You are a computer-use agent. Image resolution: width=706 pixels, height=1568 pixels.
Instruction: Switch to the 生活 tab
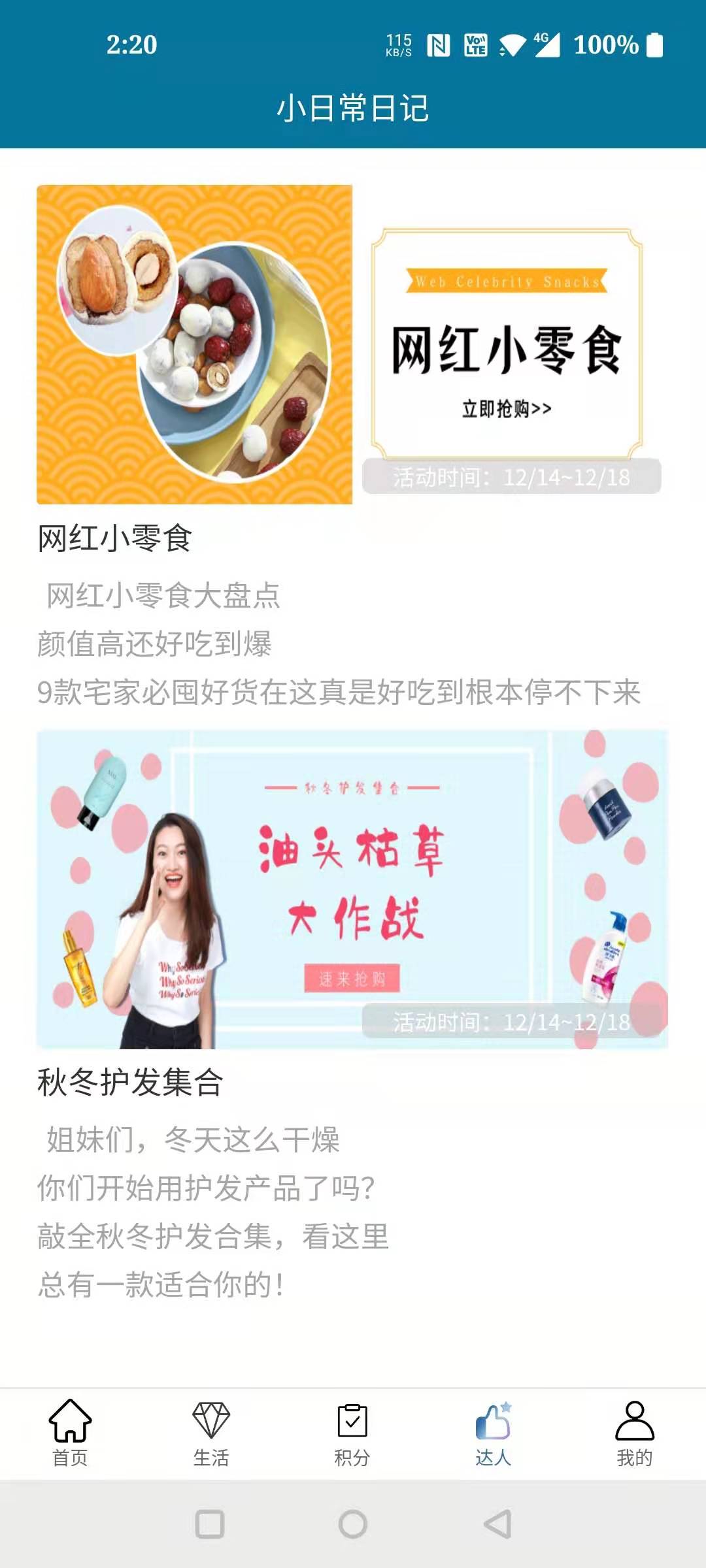pyautogui.click(x=211, y=1431)
